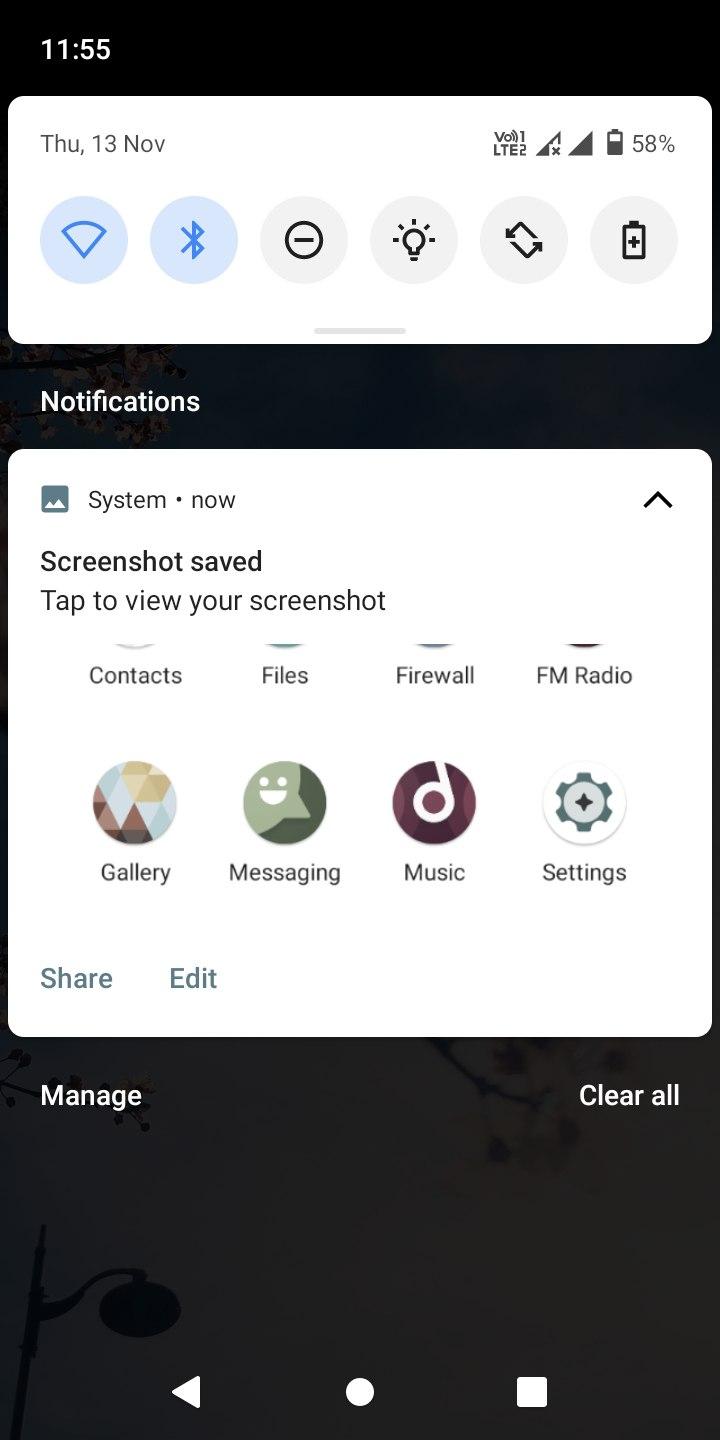Viewport: 720px width, 1440px height.
Task: Go to the home screen
Action: tap(360, 1391)
